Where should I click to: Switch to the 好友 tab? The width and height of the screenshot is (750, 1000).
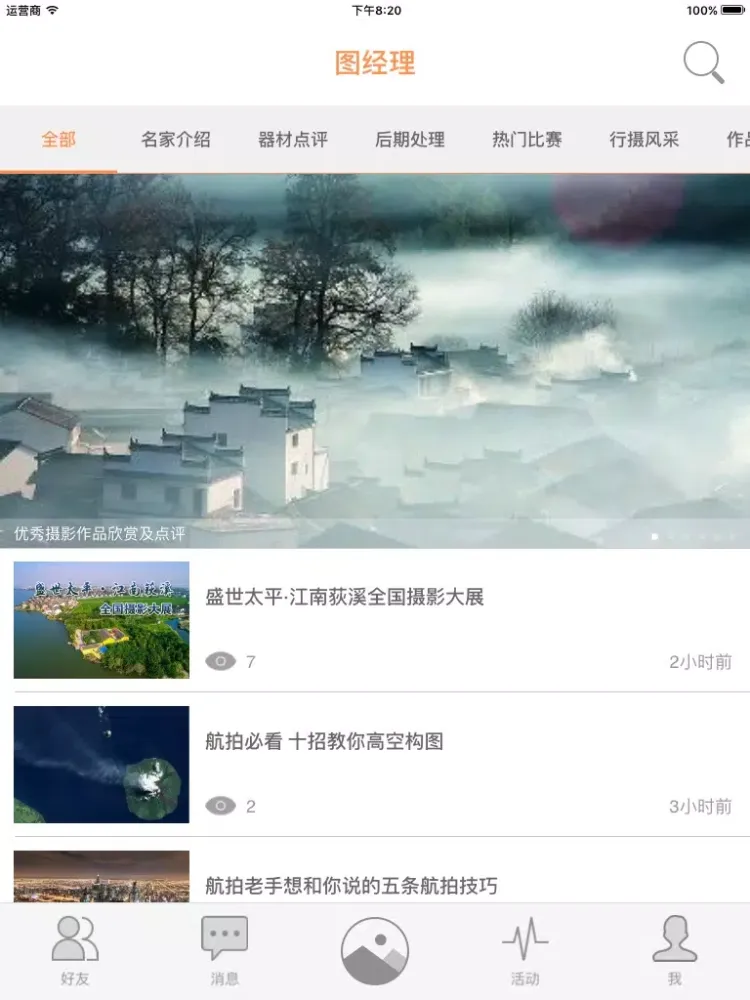(x=75, y=951)
